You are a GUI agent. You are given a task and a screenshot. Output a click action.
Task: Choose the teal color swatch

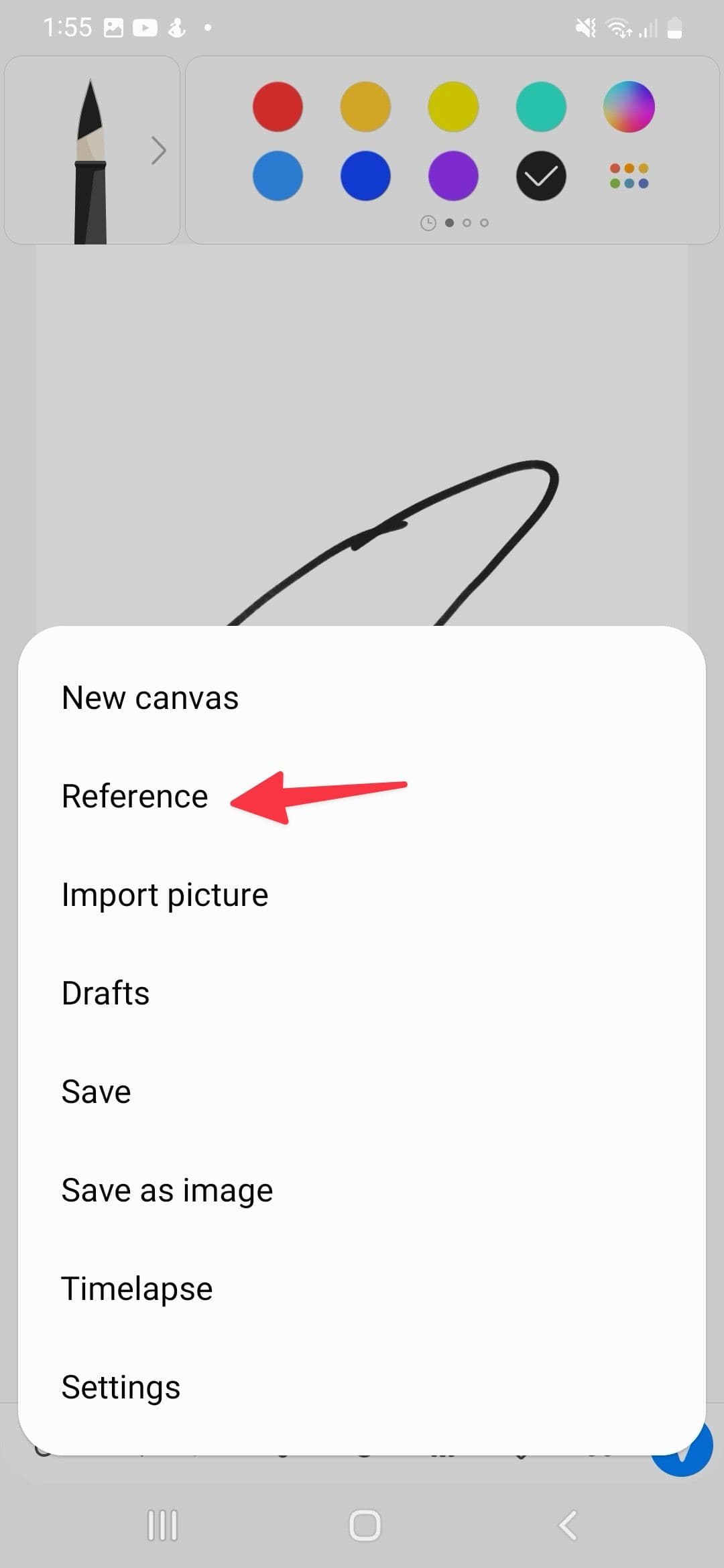(541, 107)
